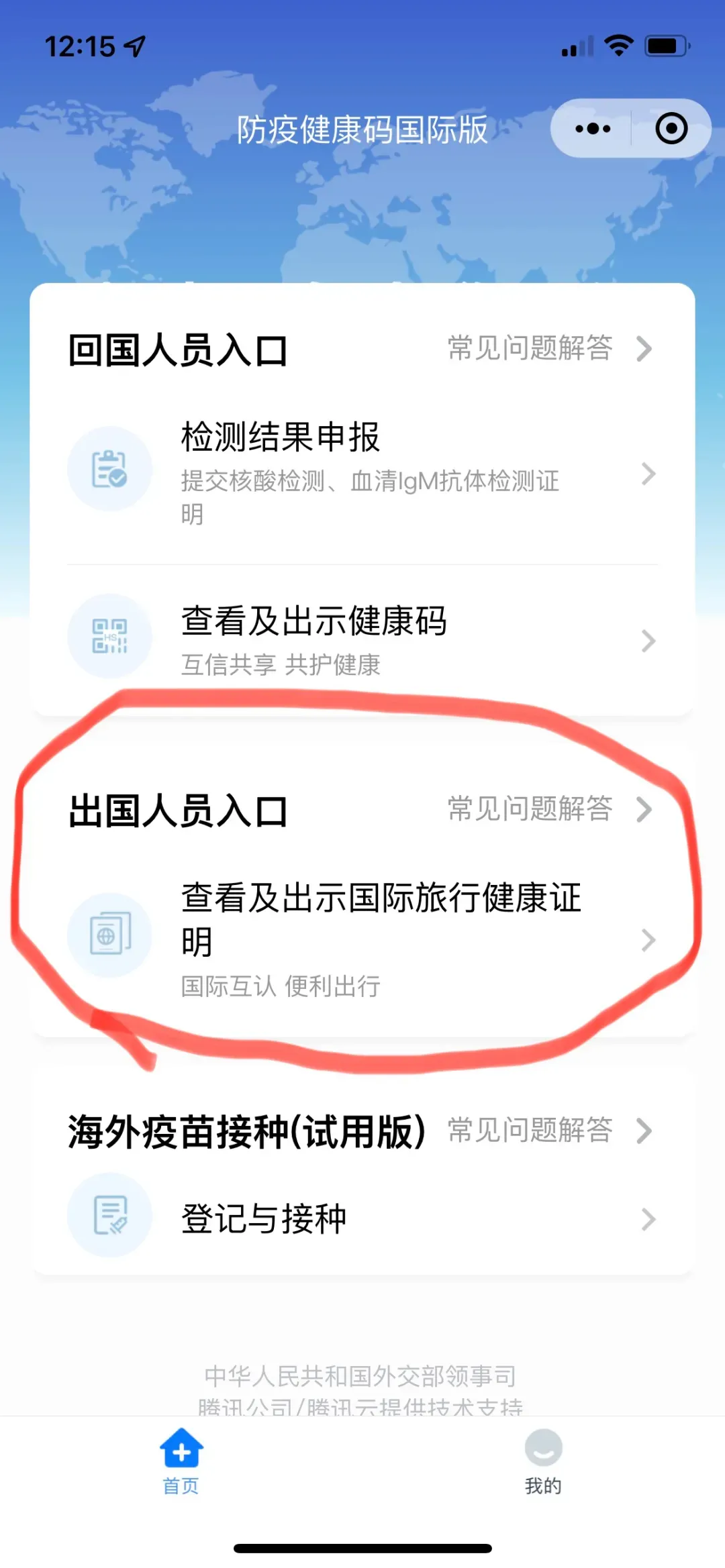The height and width of the screenshot is (1568, 725).
Task: Open 检测结果申报 entry
Action: [362, 472]
